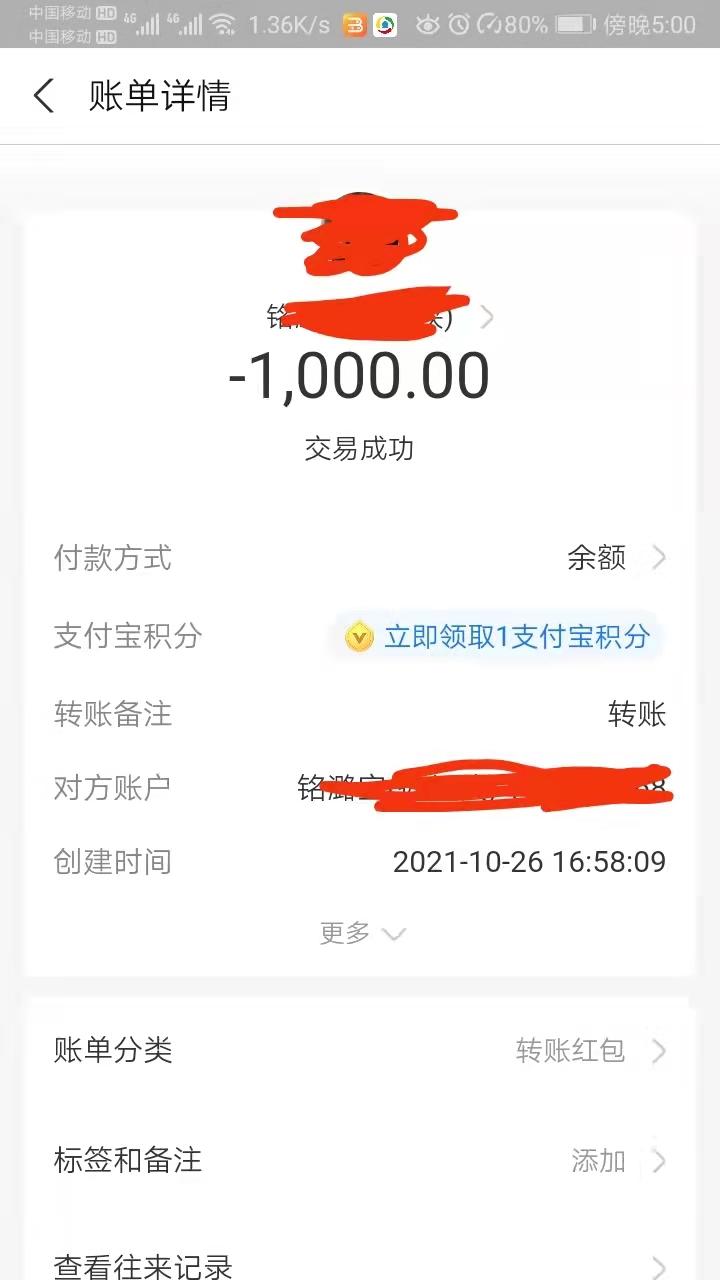The width and height of the screenshot is (720, 1280).
Task: Open 付款方式 余额 details
Action: point(615,558)
